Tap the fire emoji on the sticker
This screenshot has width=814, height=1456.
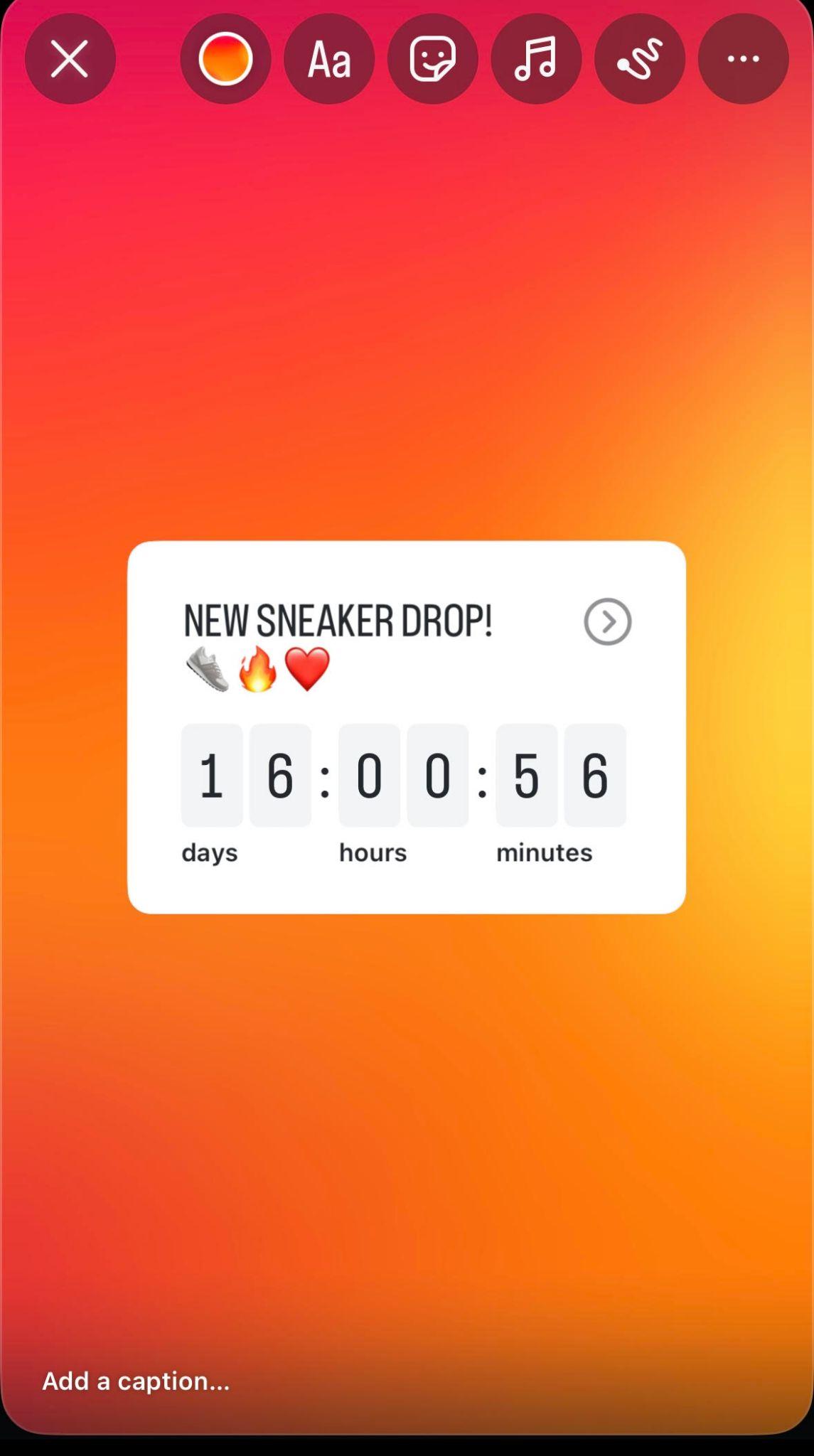[x=259, y=667]
